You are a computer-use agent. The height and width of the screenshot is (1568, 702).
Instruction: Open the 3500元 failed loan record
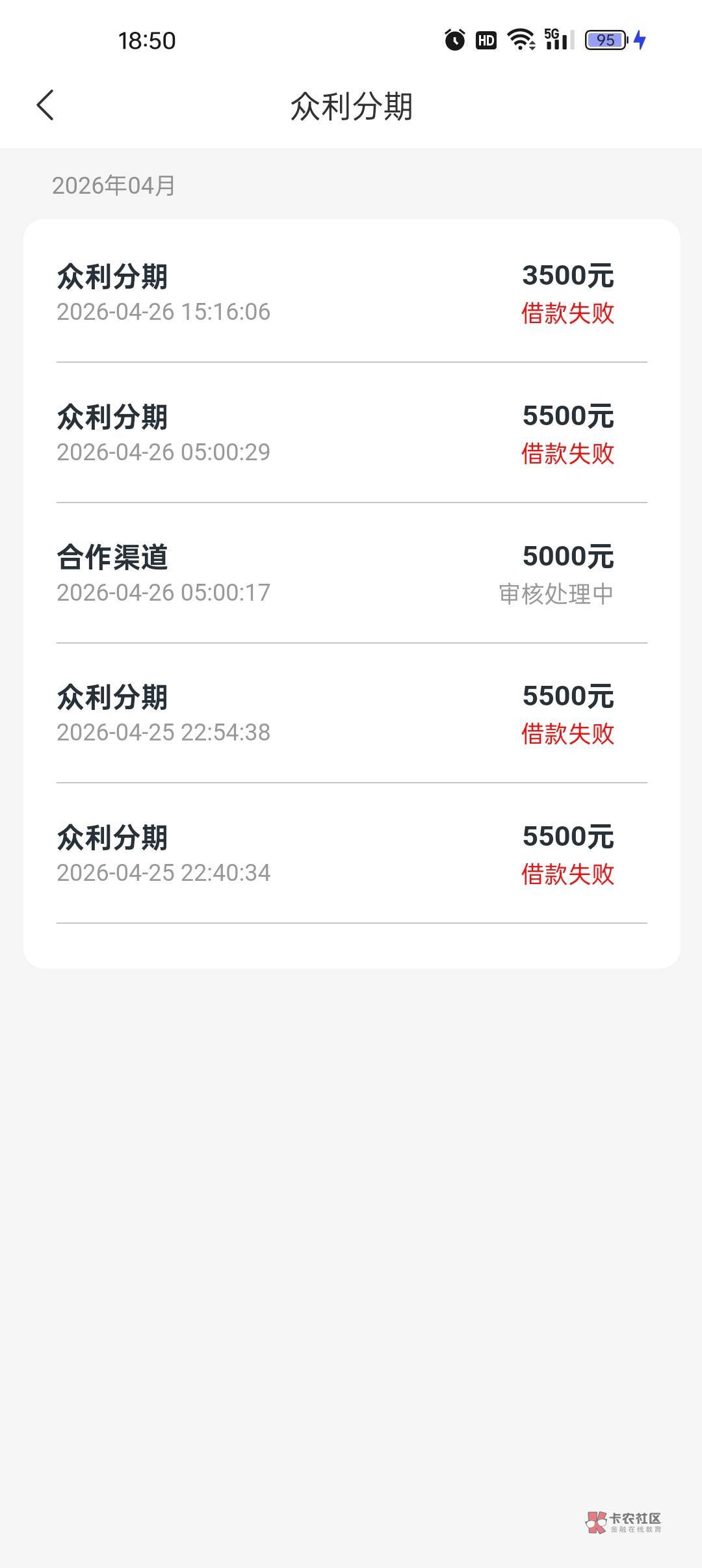[352, 293]
